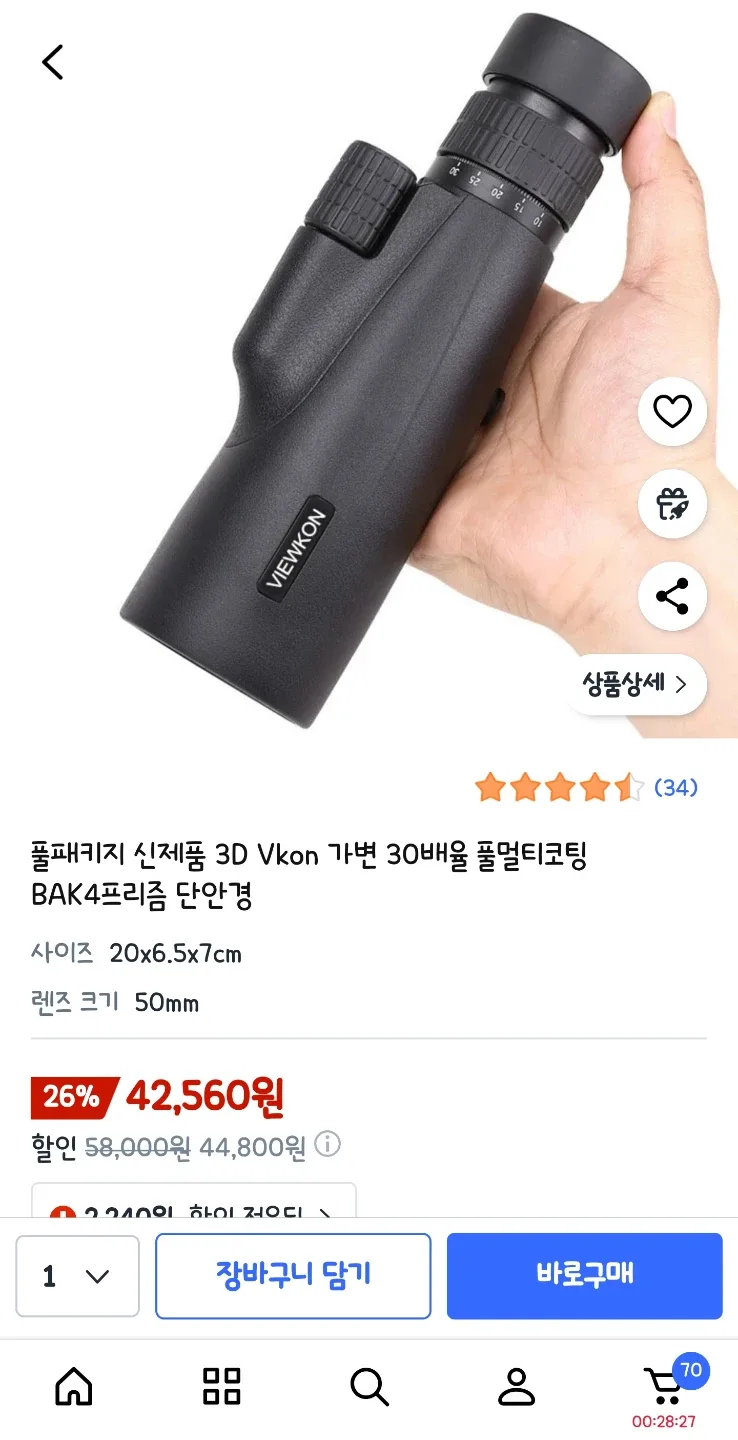Go to the home tab

tap(73, 1386)
